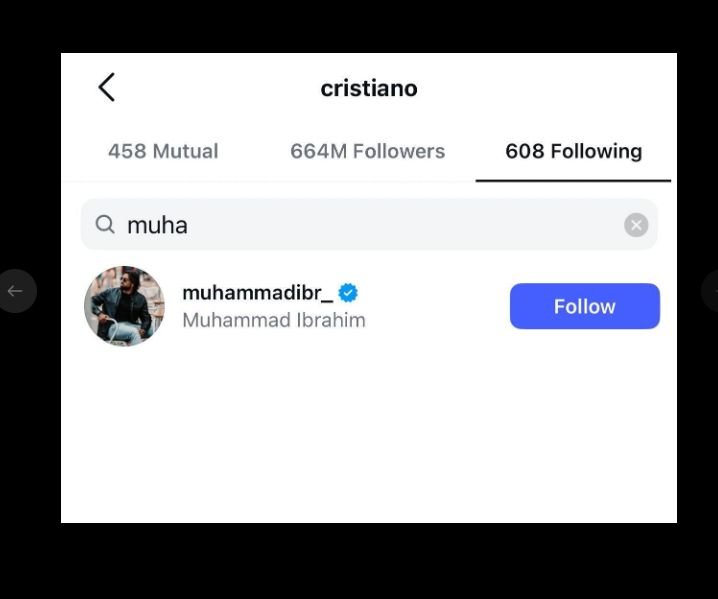Screen dimensions: 718x599
Task: Switch to the 458 Mutual tab
Action: 163,152
